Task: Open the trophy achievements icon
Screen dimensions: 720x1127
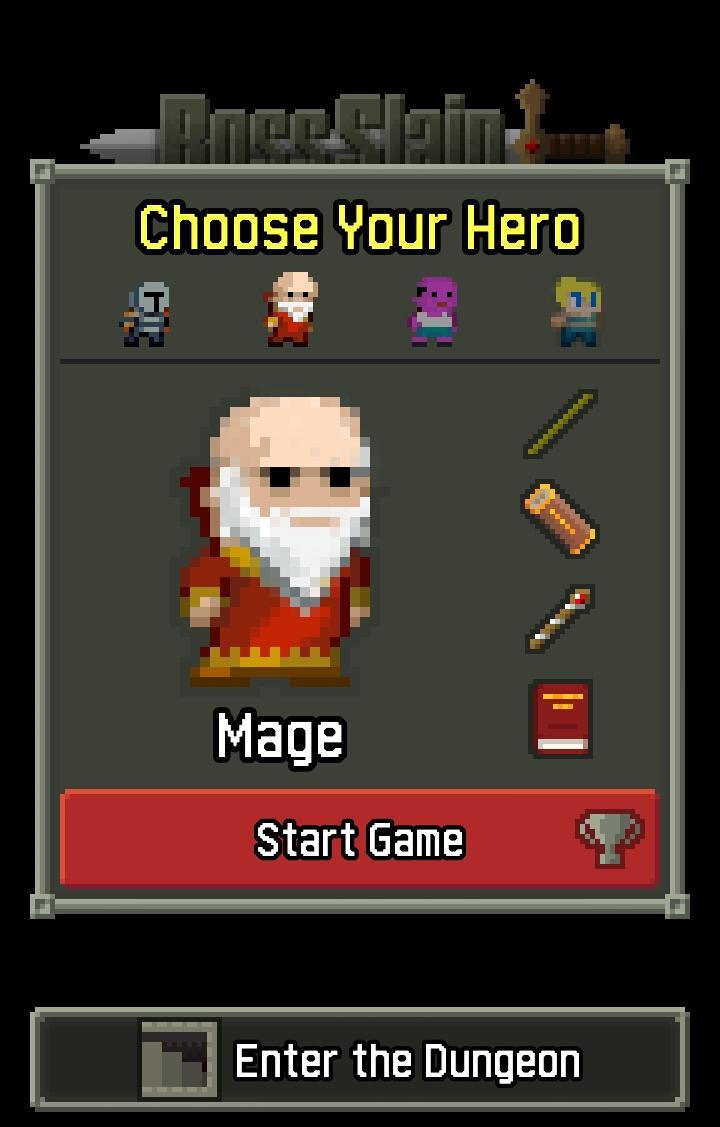Action: (x=609, y=838)
